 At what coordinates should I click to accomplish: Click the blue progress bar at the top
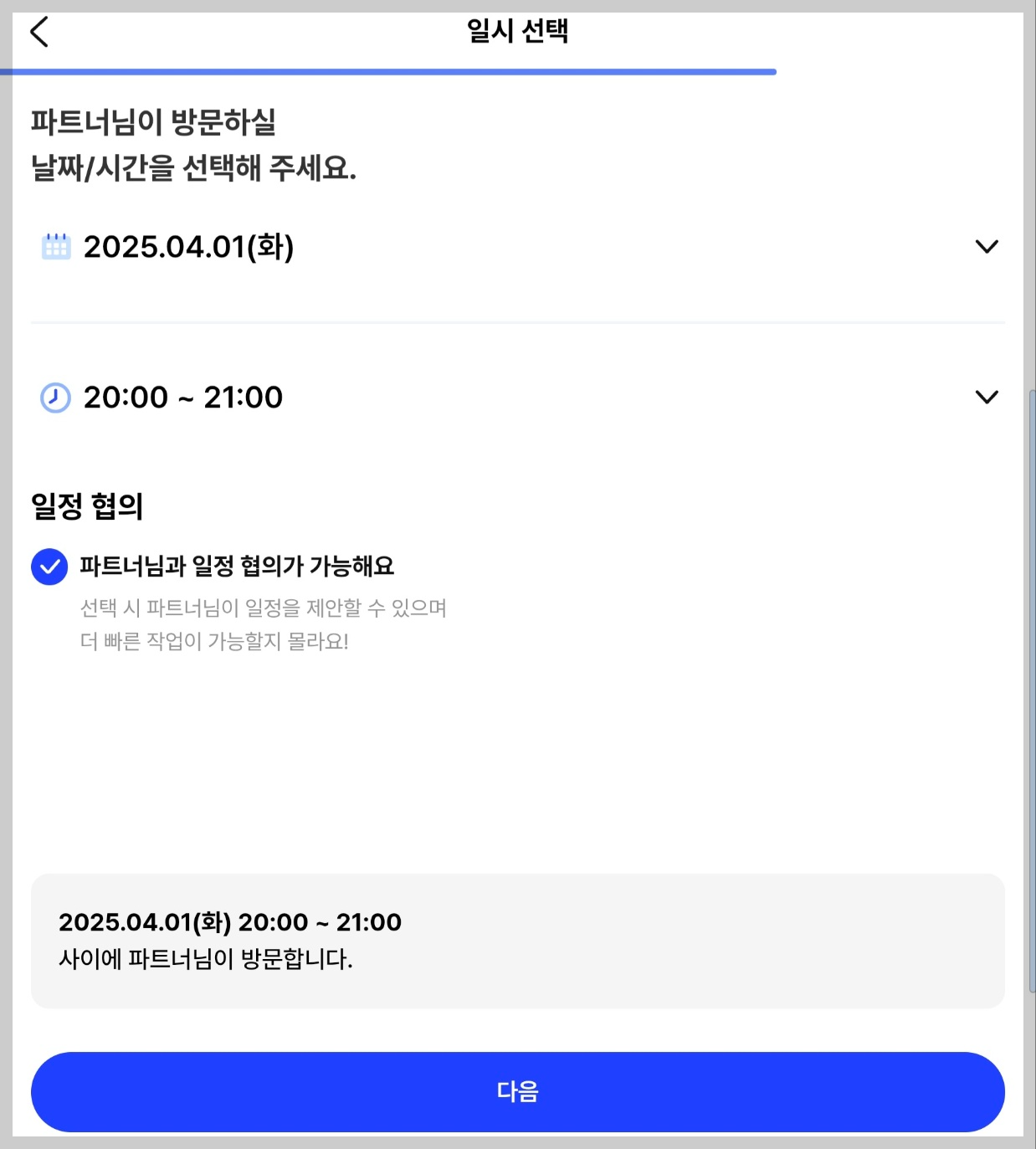[x=389, y=71]
